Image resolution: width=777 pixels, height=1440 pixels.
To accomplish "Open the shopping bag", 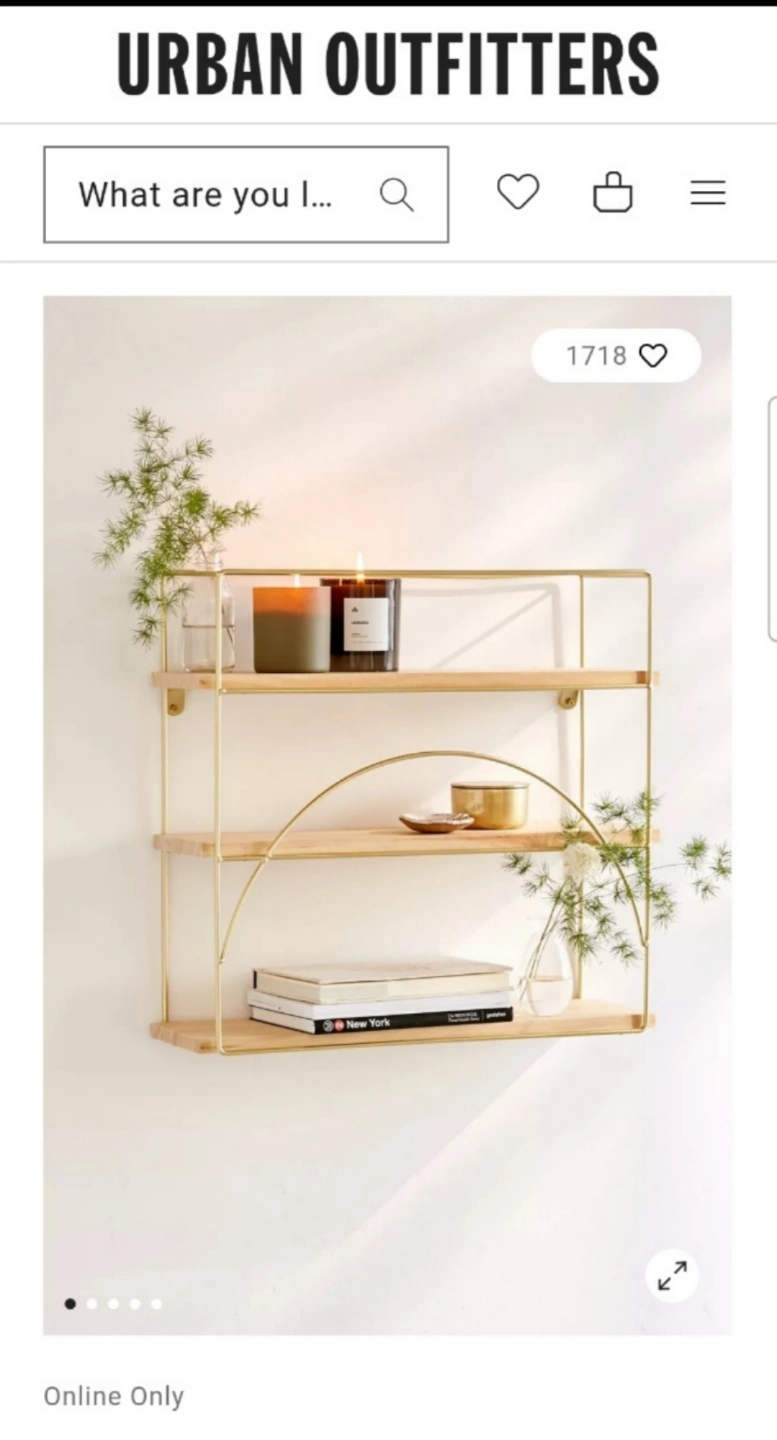I will [x=613, y=192].
